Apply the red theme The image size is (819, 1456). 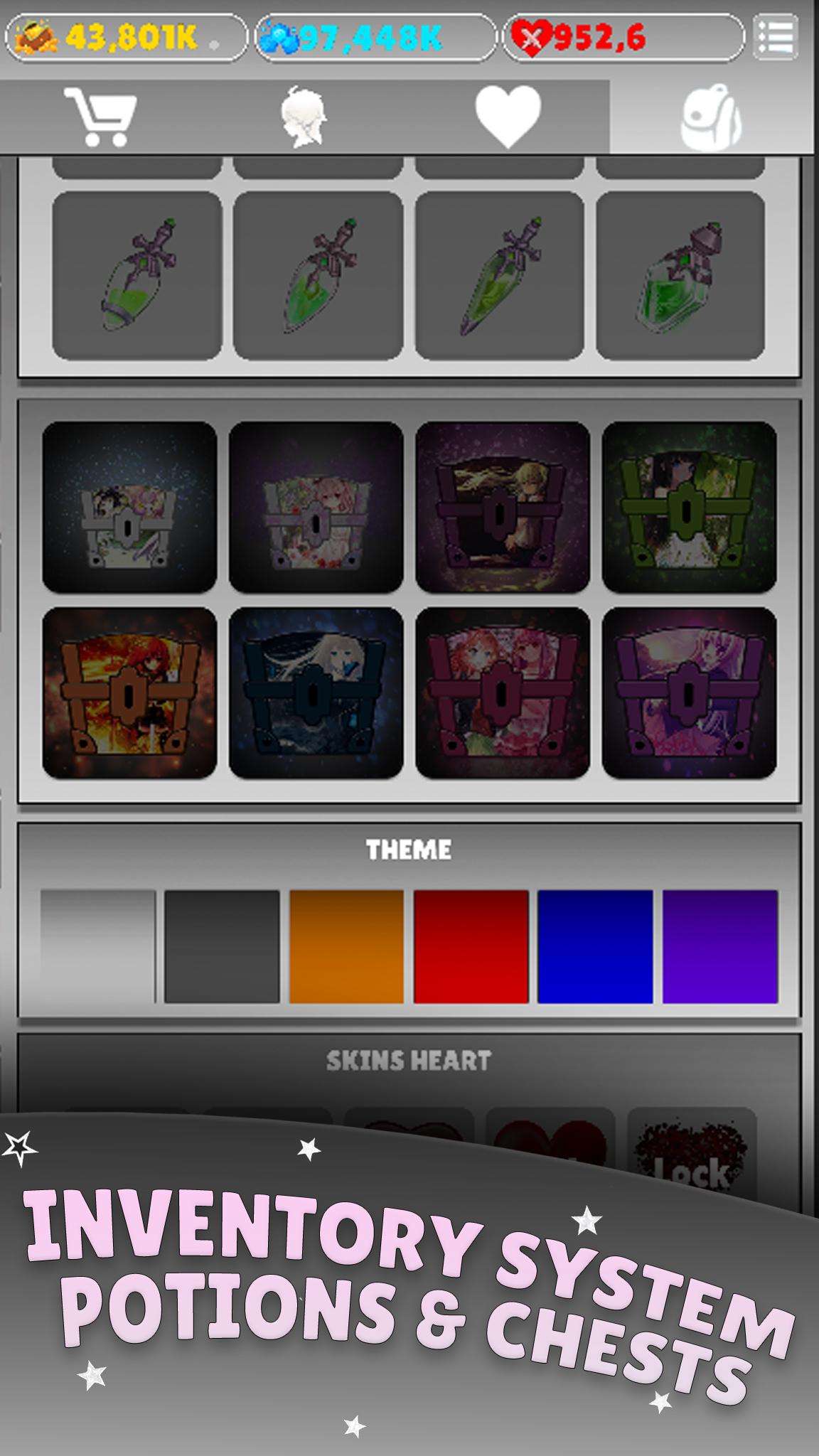click(x=471, y=946)
